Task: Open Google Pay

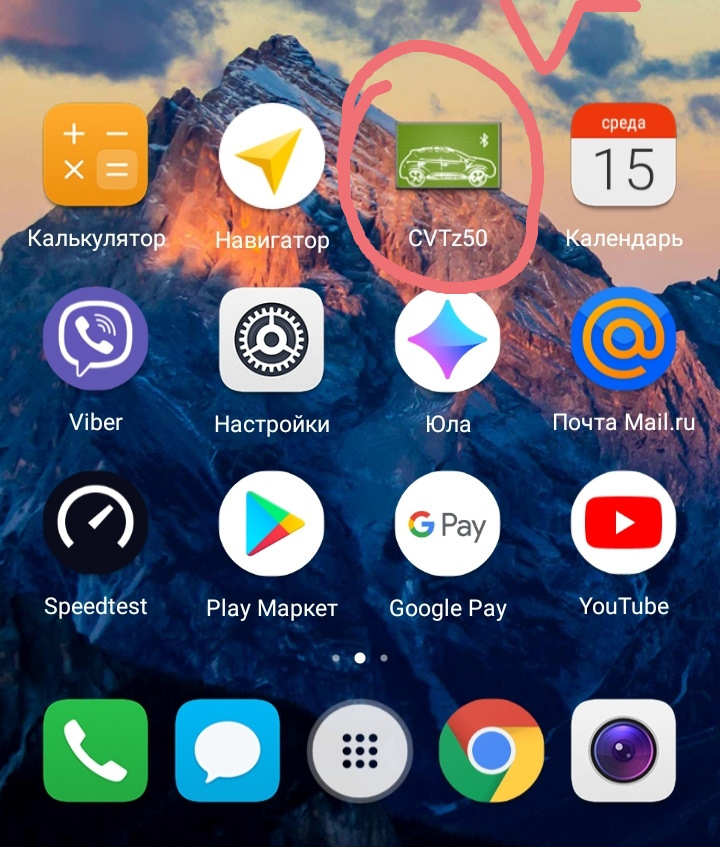Action: click(447, 523)
